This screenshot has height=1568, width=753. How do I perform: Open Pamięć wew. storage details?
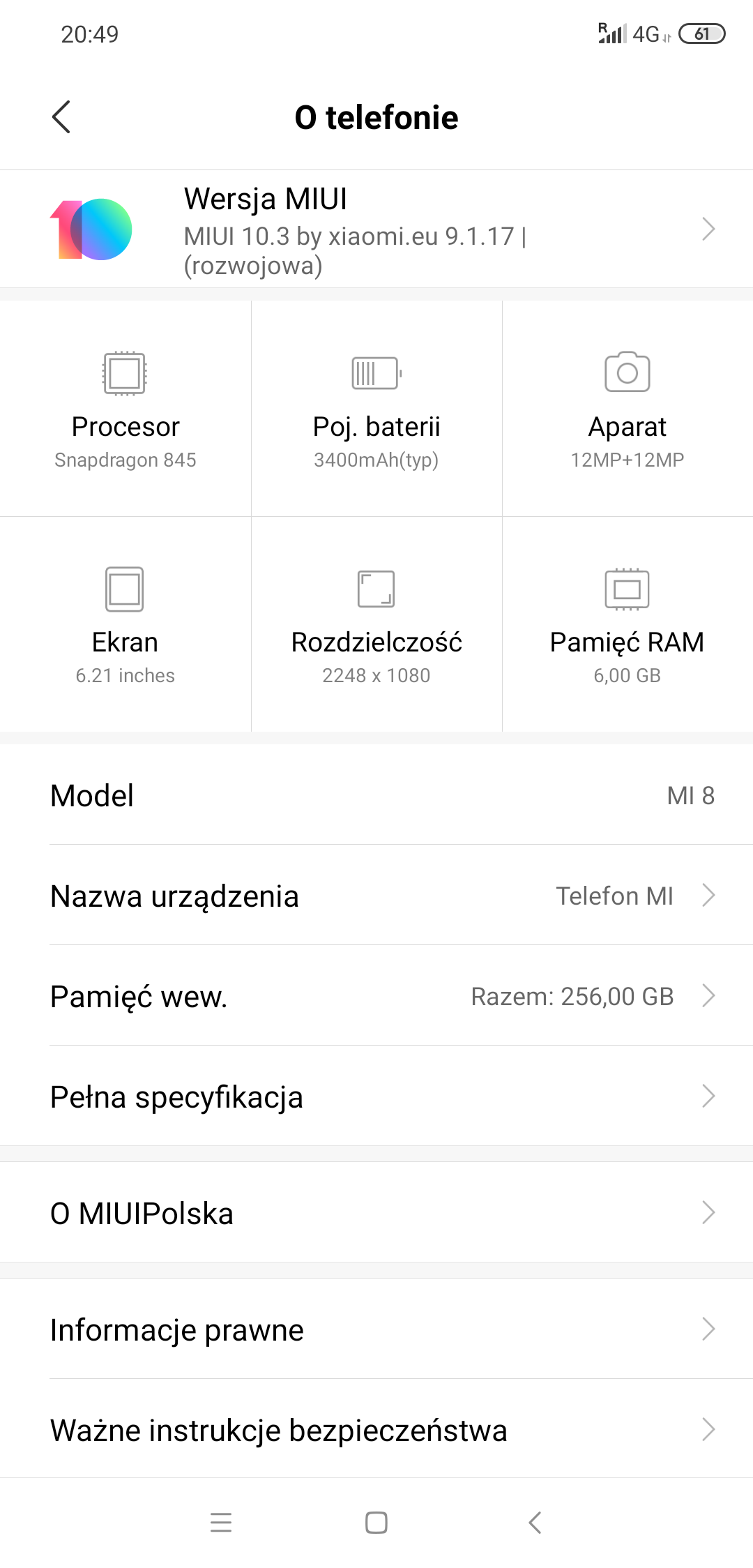(x=376, y=996)
